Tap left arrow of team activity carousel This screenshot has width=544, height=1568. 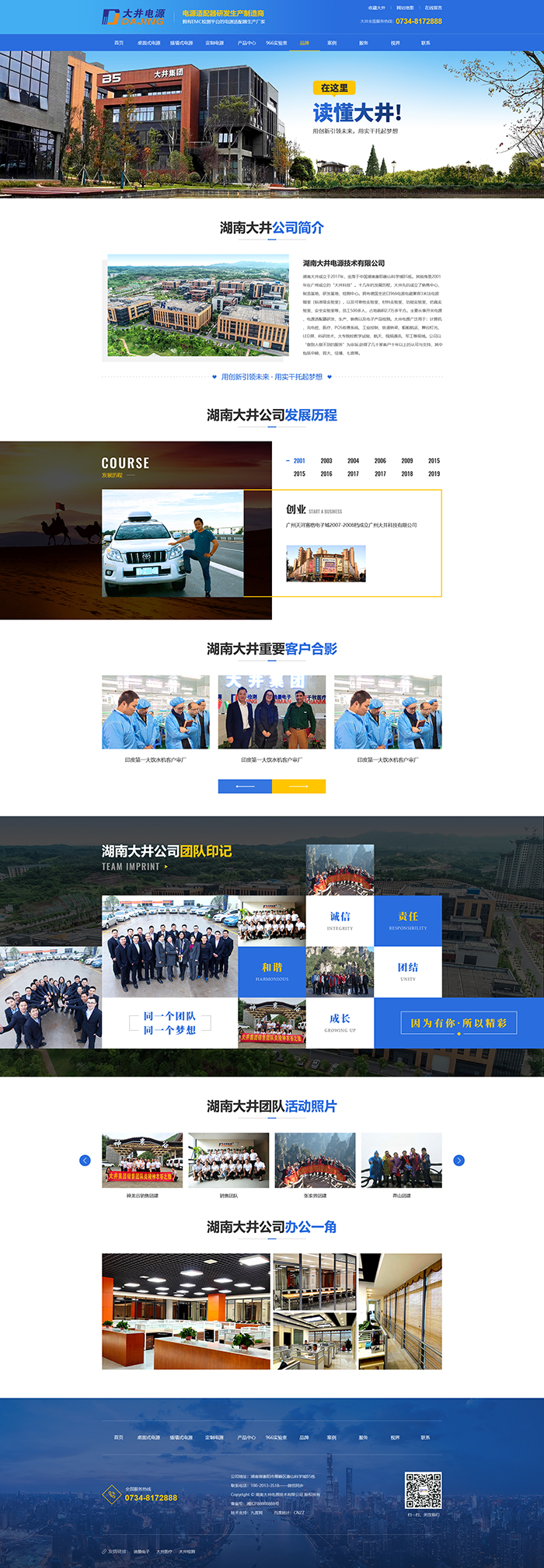(85, 1160)
